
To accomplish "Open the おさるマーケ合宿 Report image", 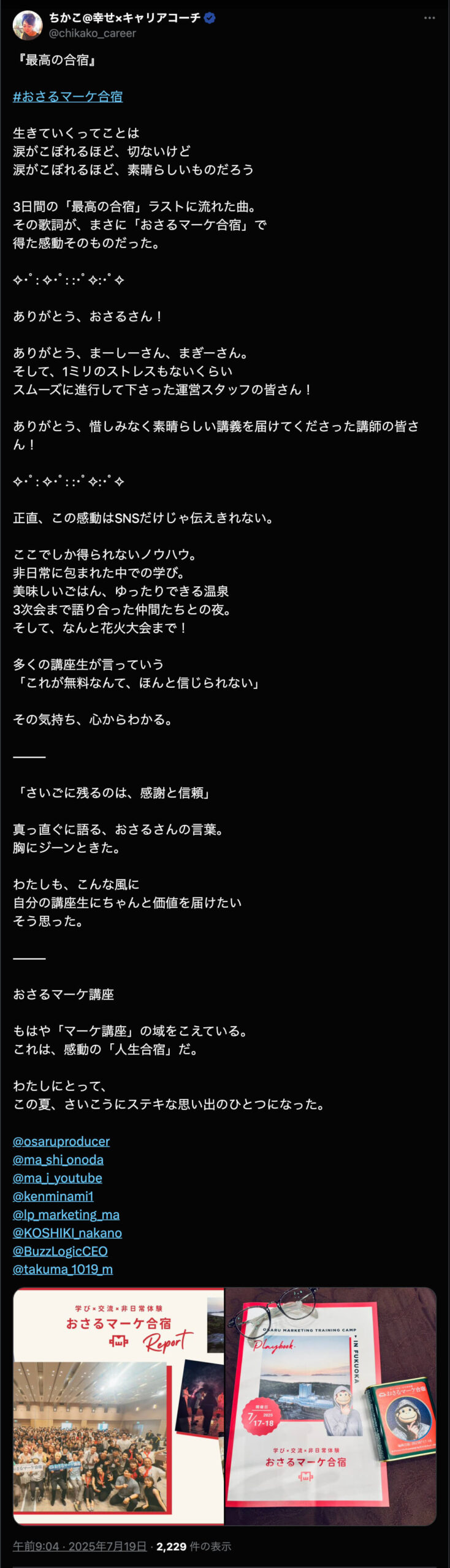I will tap(118, 1406).
